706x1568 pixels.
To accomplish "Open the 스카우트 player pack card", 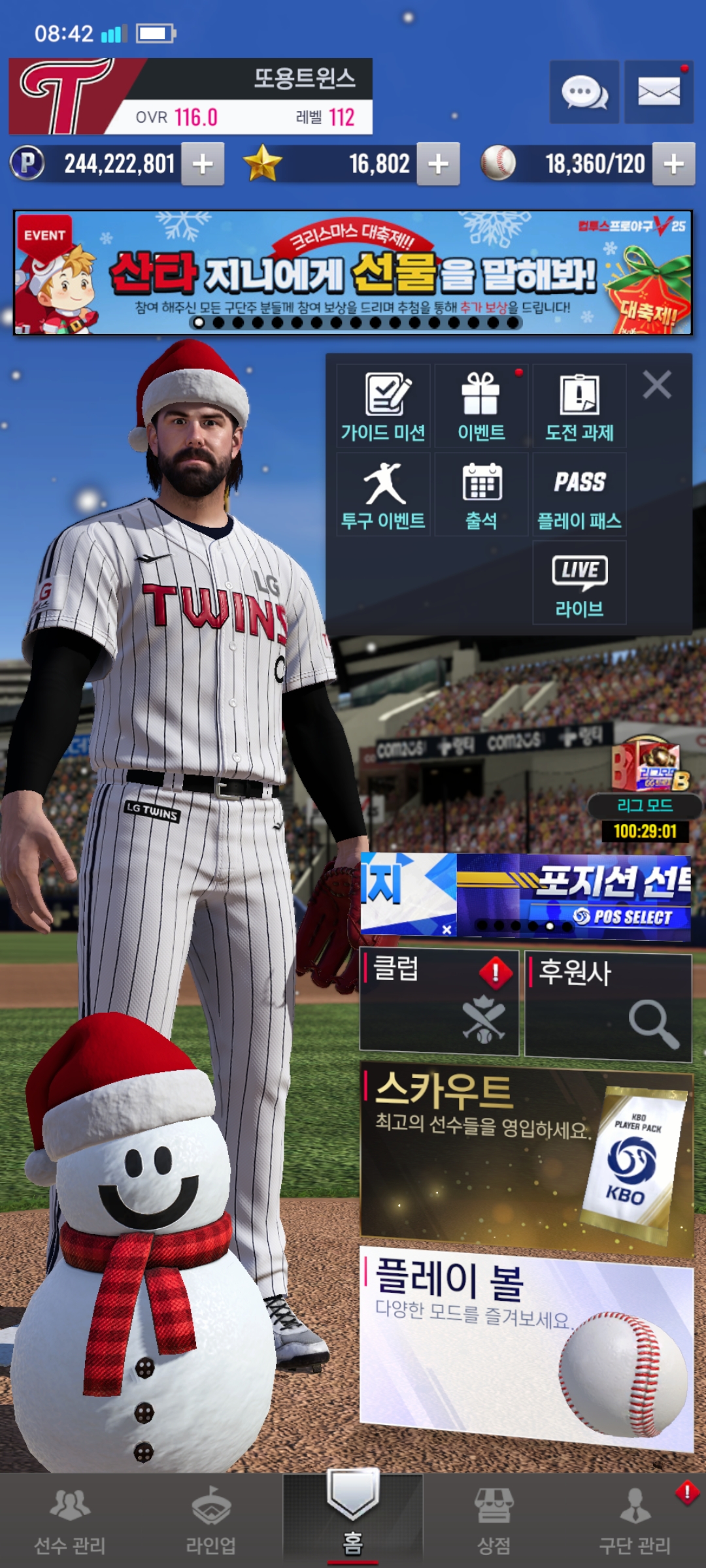I will (526, 1158).
